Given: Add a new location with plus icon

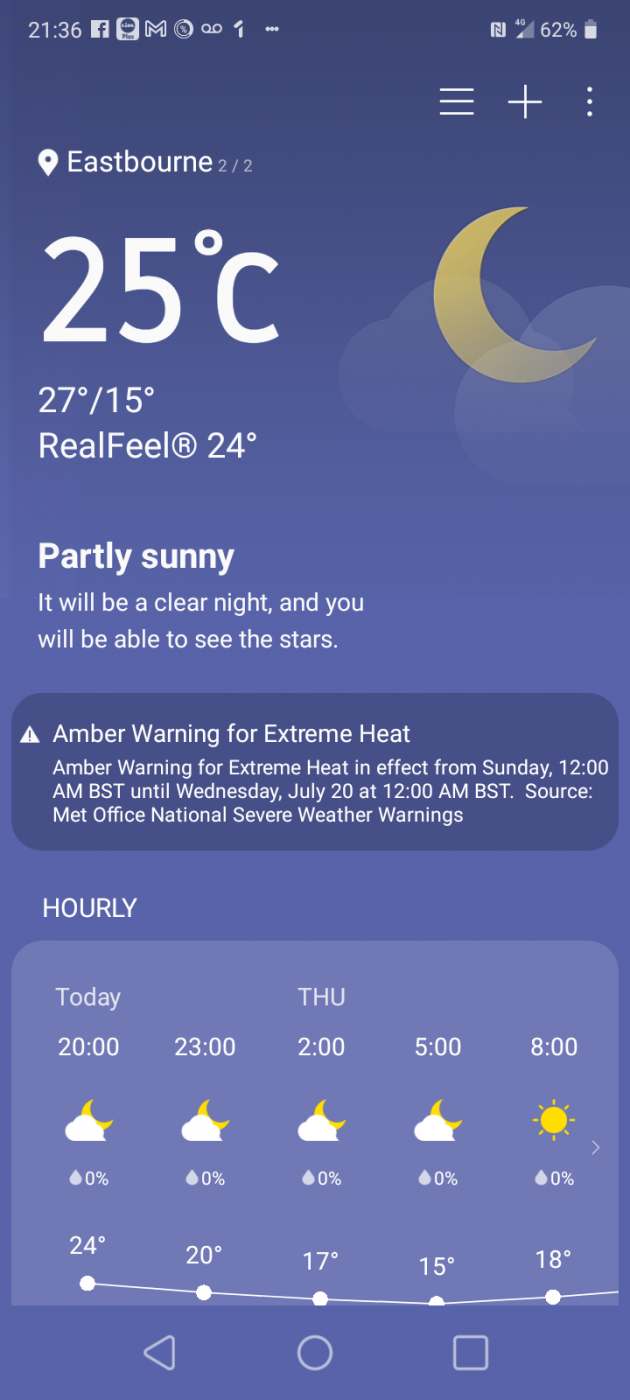Looking at the screenshot, I should pos(525,102).
